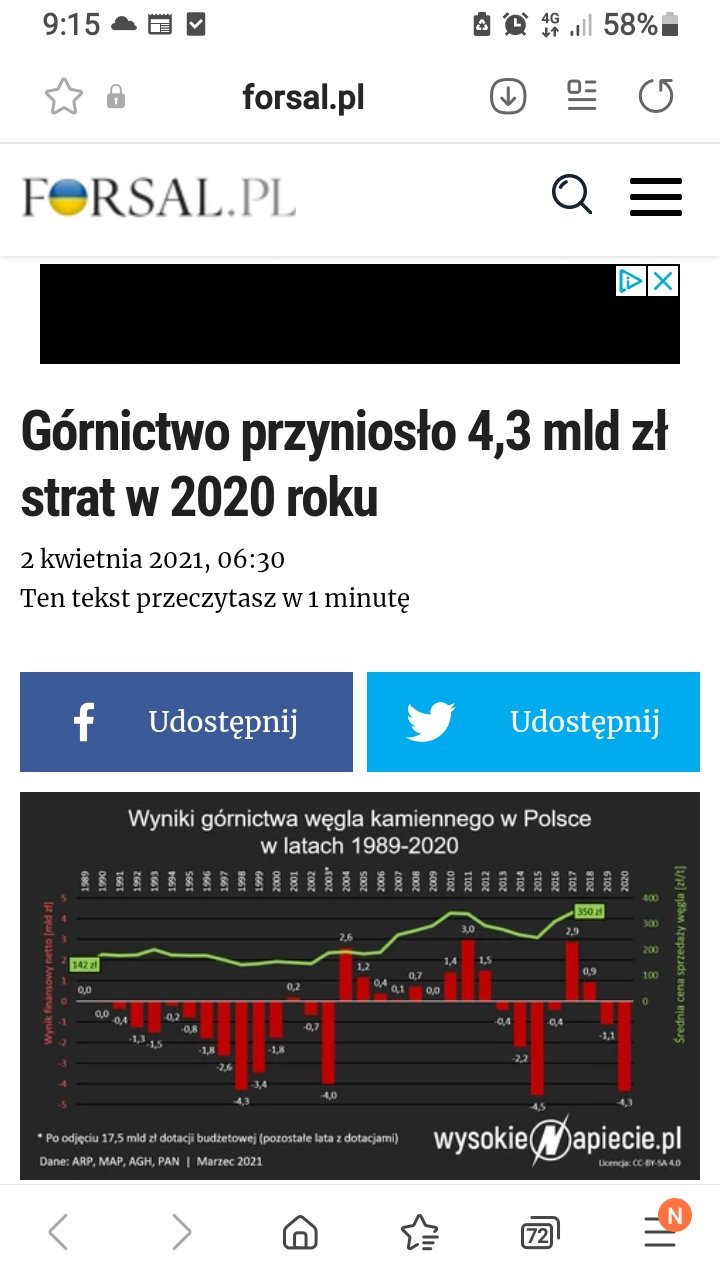Reload the current page
Image resolution: width=720 pixels, height=1280 pixels.
pos(656,97)
